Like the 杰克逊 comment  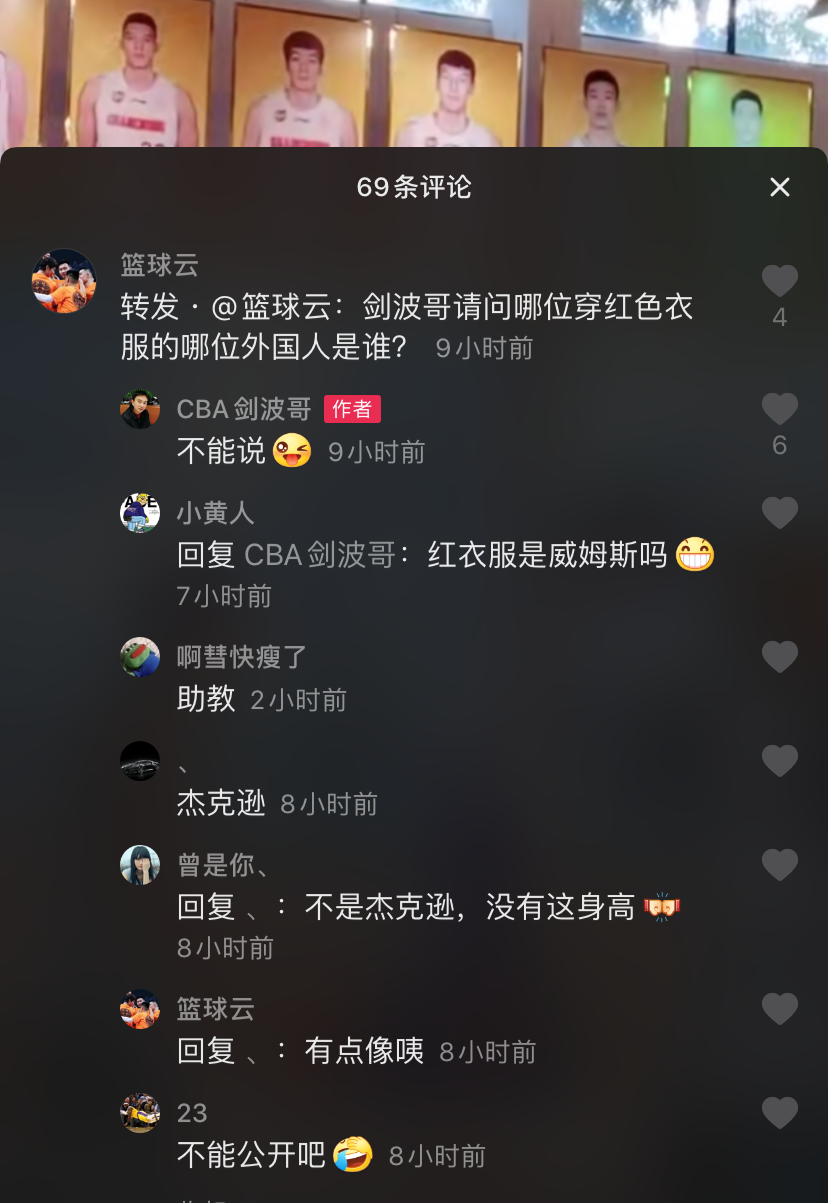tap(780, 760)
